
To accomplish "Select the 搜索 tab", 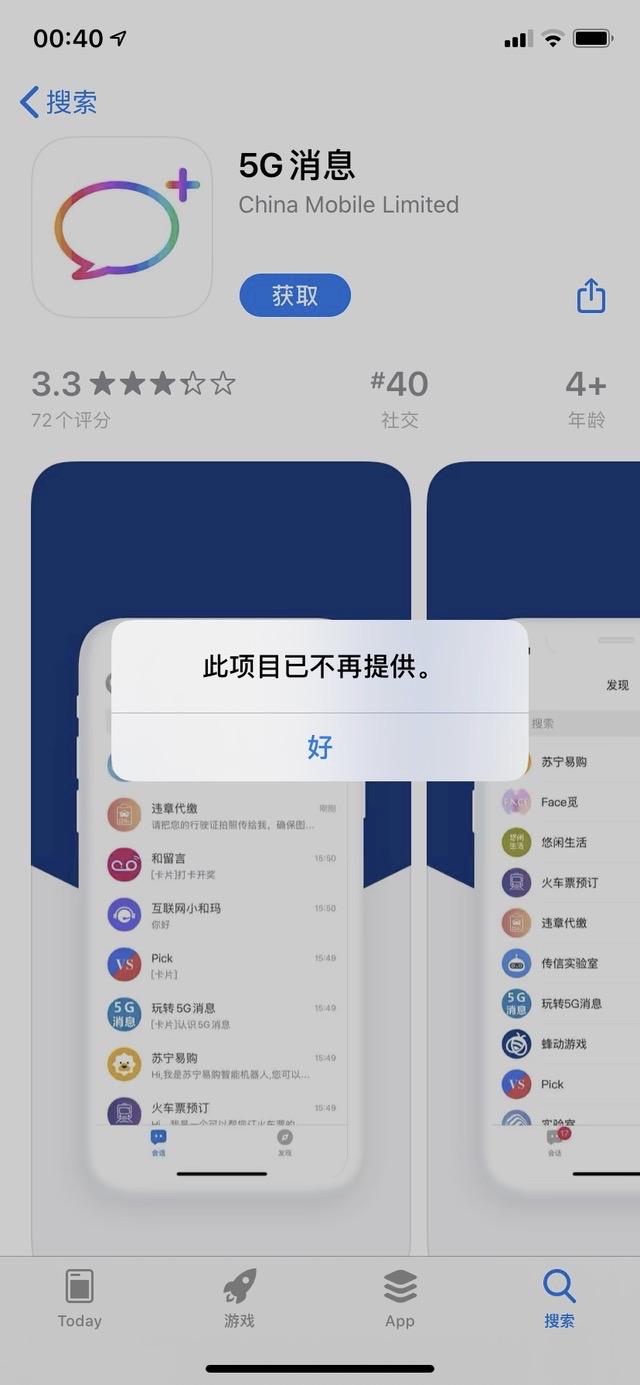I will [559, 1299].
